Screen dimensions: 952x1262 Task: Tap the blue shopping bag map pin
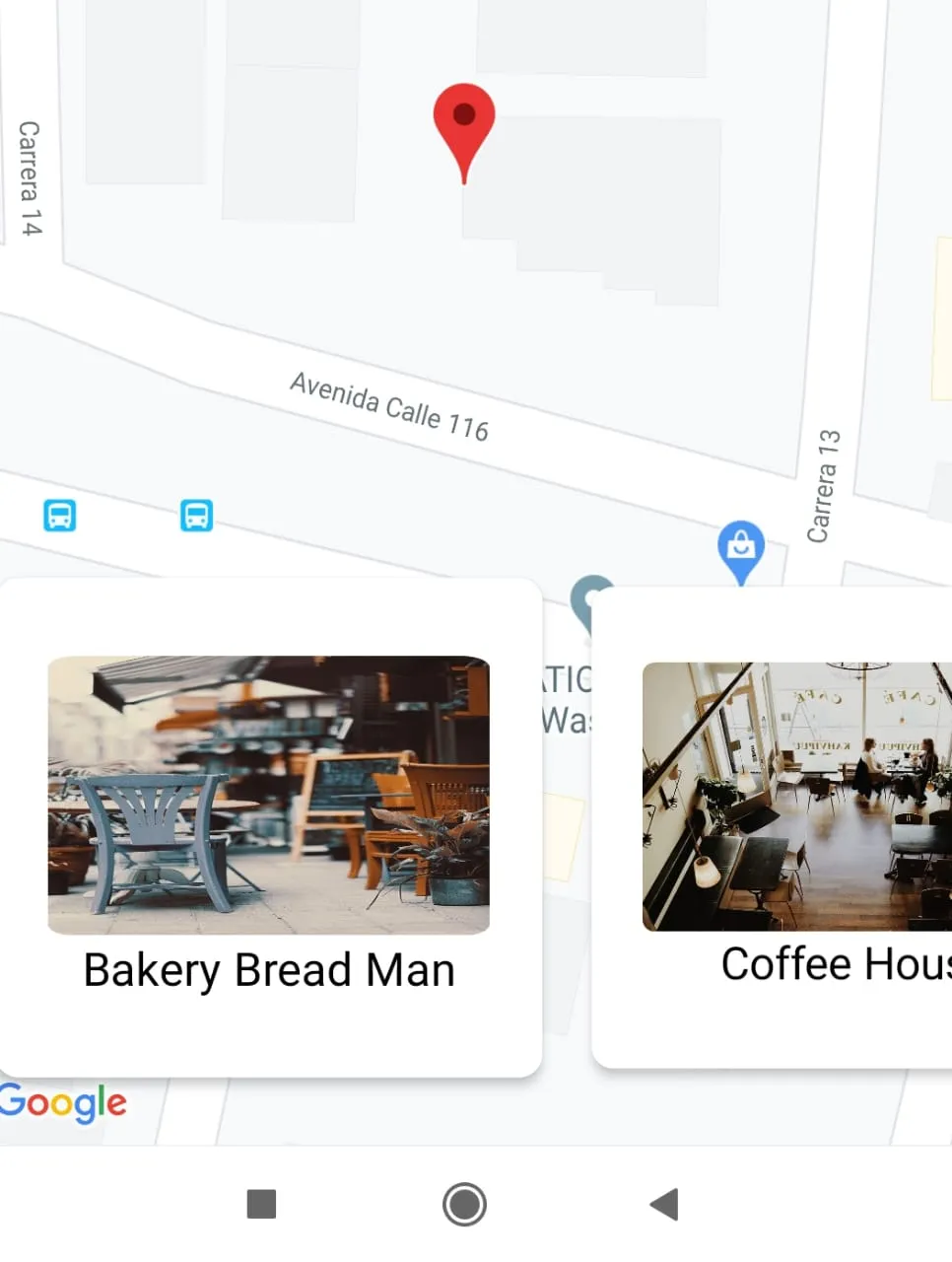(x=741, y=546)
